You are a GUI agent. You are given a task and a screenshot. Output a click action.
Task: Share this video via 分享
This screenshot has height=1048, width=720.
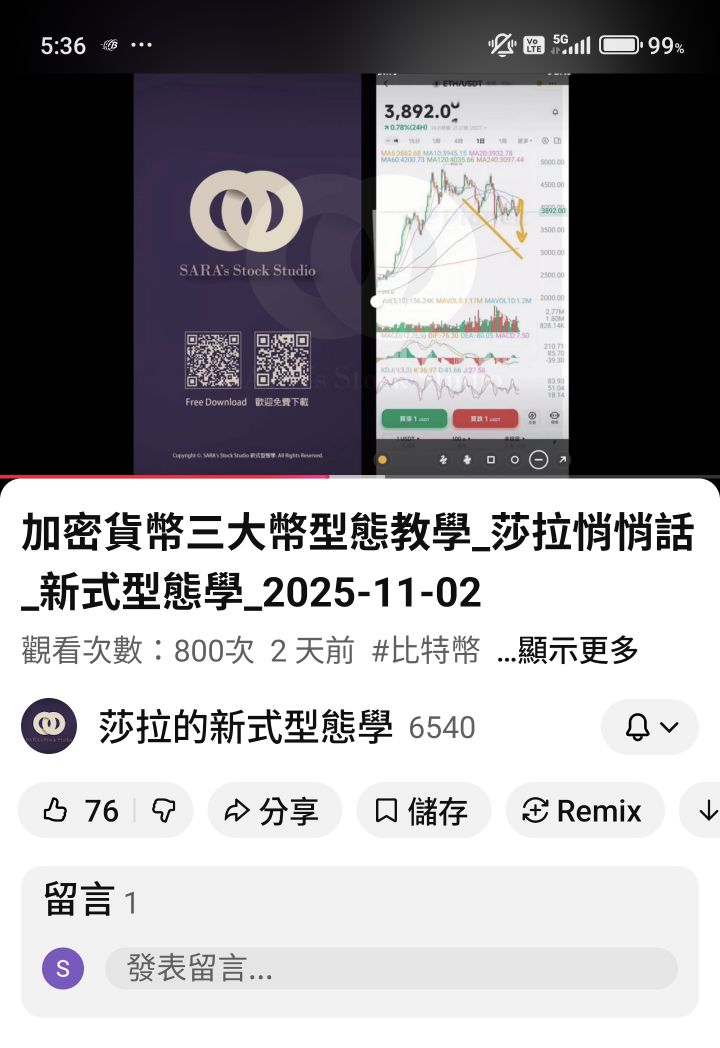coord(274,810)
